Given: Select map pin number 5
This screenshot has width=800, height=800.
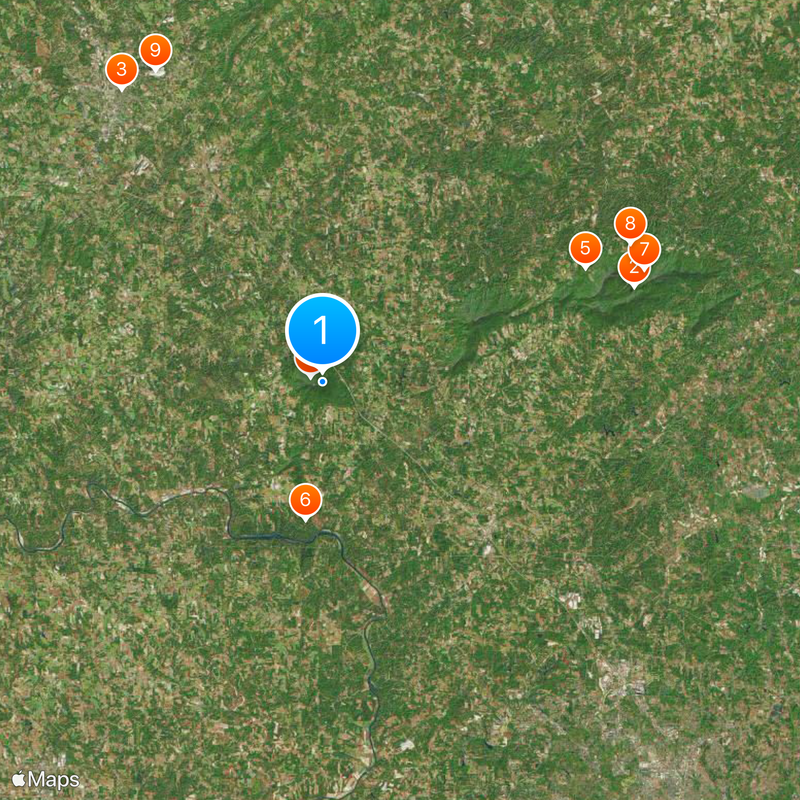Looking at the screenshot, I should 585,247.
